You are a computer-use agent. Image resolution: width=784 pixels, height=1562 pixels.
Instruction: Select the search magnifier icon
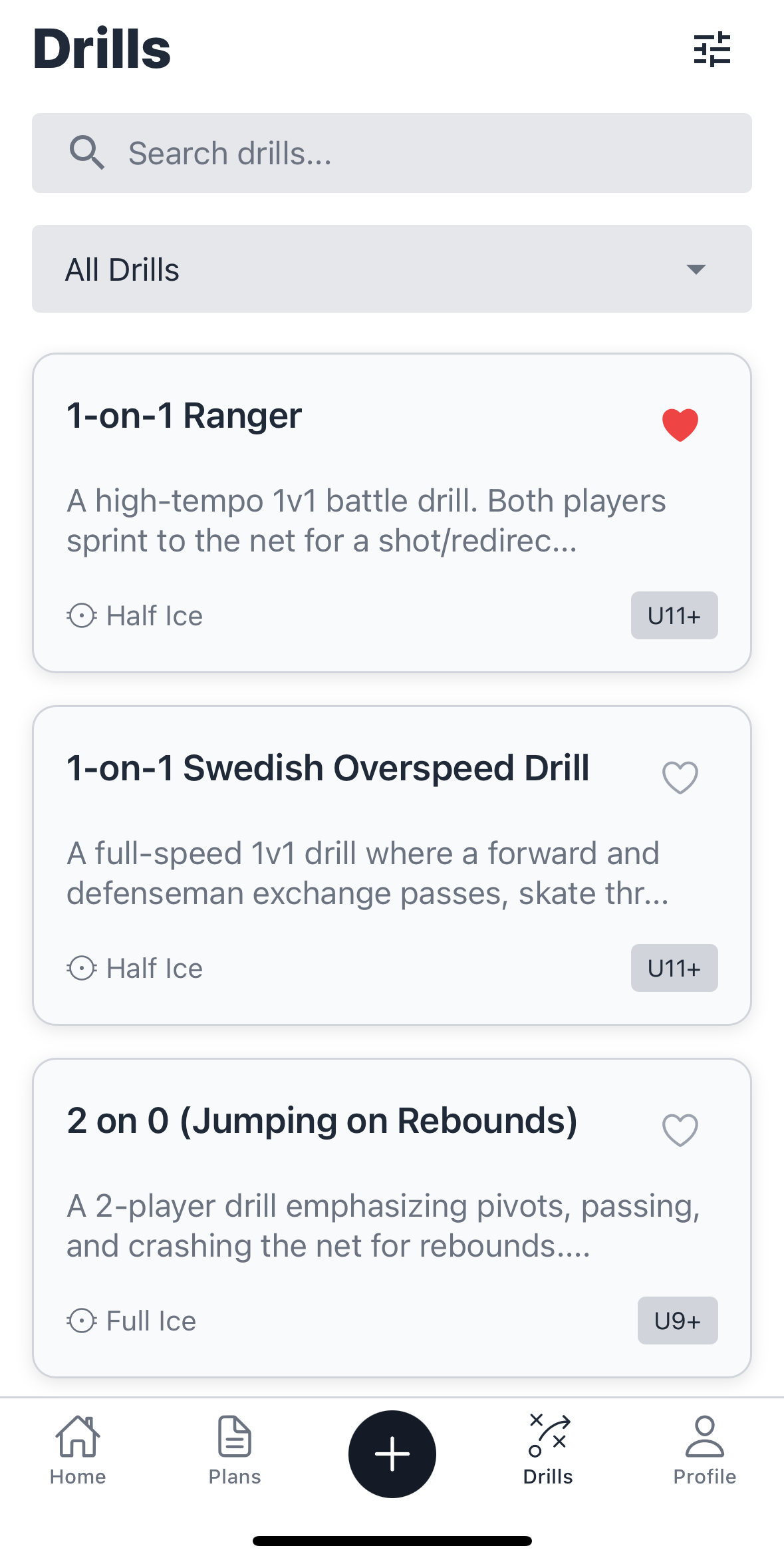86,152
